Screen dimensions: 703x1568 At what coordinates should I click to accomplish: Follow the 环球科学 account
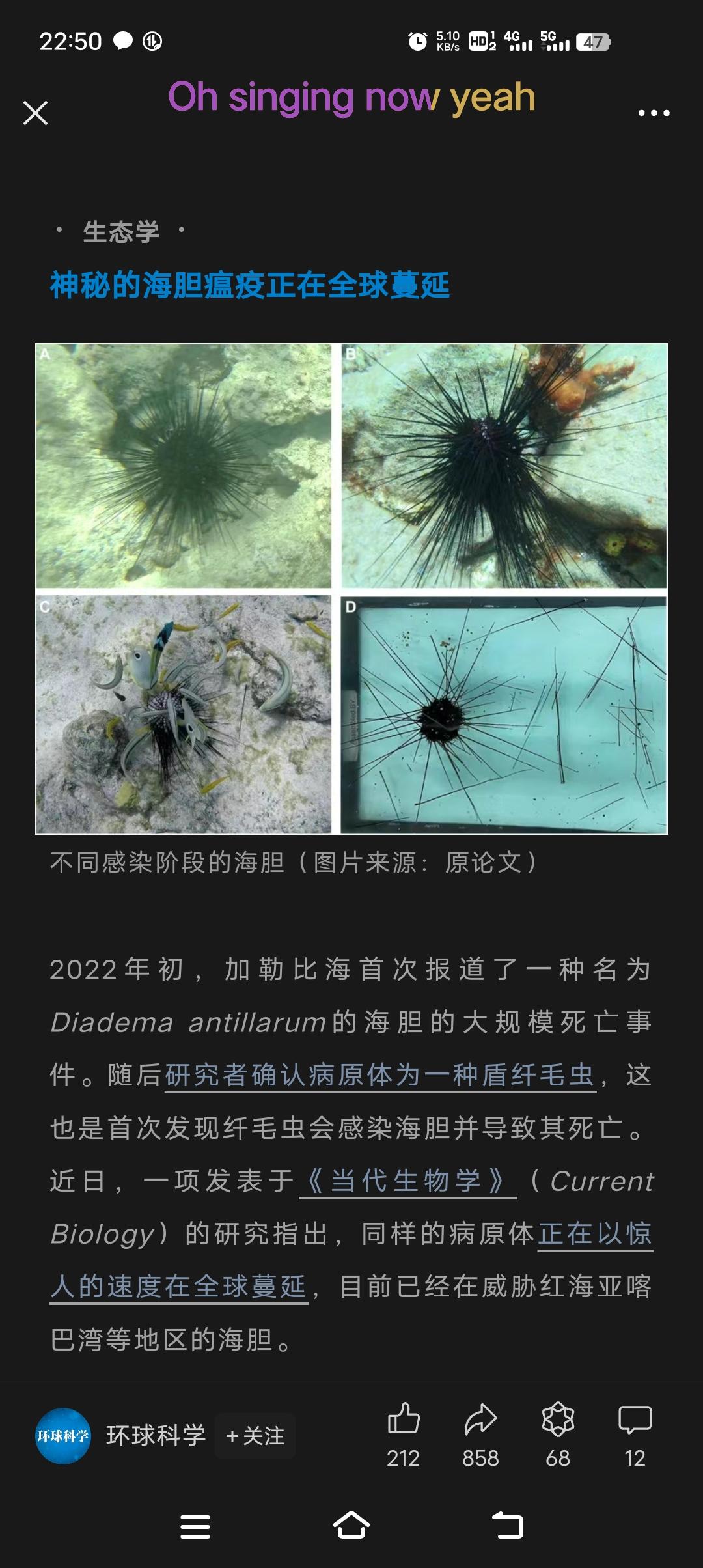point(255,1436)
